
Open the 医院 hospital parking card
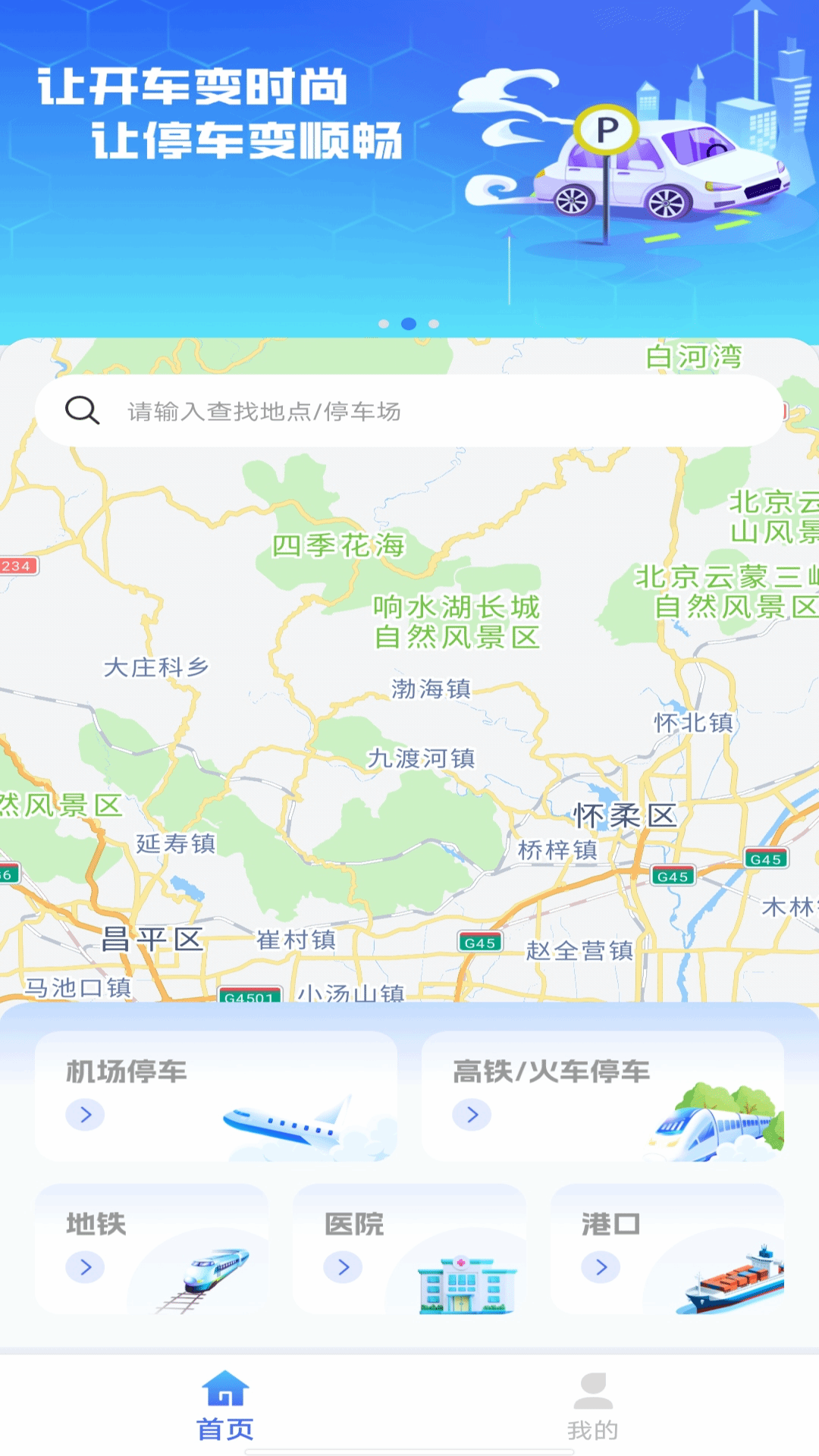point(409,1249)
